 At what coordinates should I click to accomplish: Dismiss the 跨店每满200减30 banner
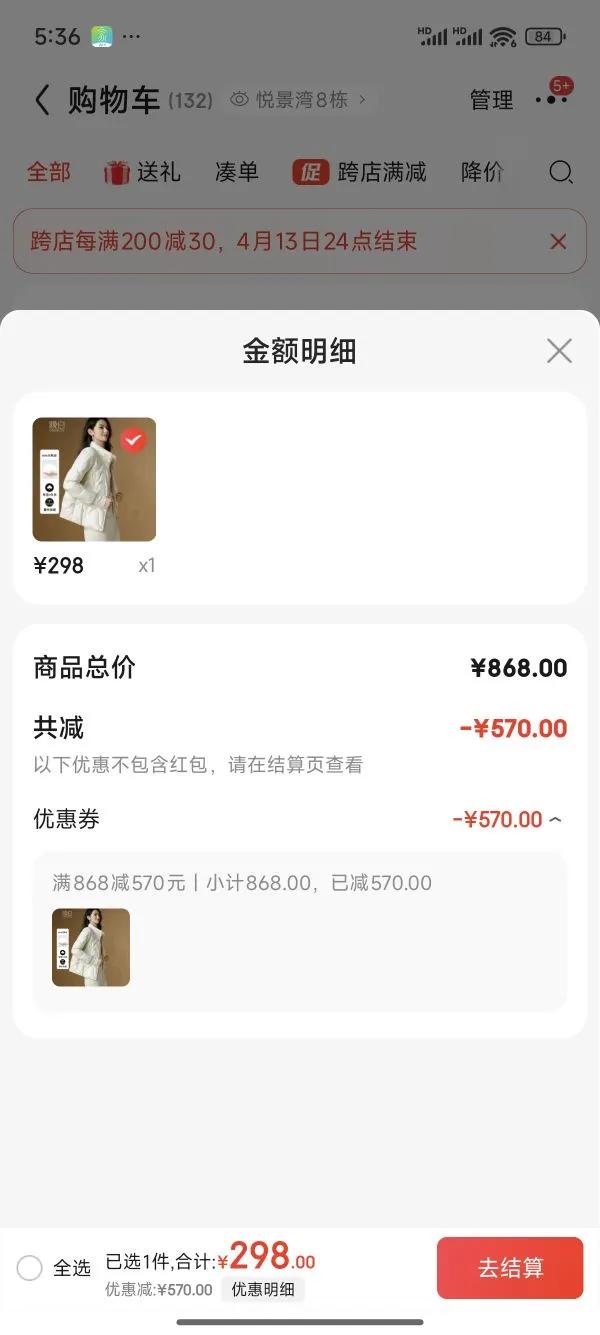(558, 241)
